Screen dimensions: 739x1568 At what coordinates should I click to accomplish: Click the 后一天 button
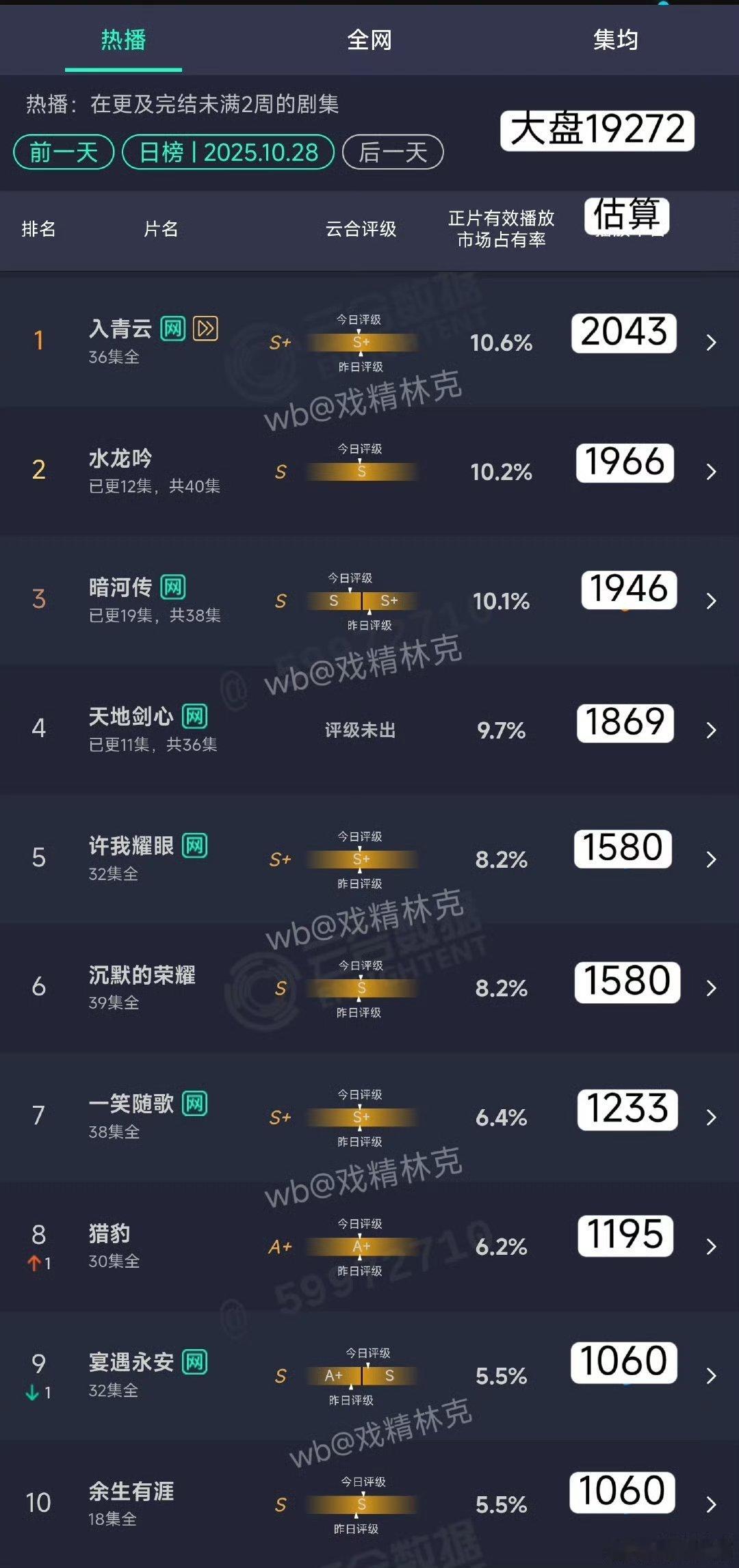pyautogui.click(x=393, y=152)
